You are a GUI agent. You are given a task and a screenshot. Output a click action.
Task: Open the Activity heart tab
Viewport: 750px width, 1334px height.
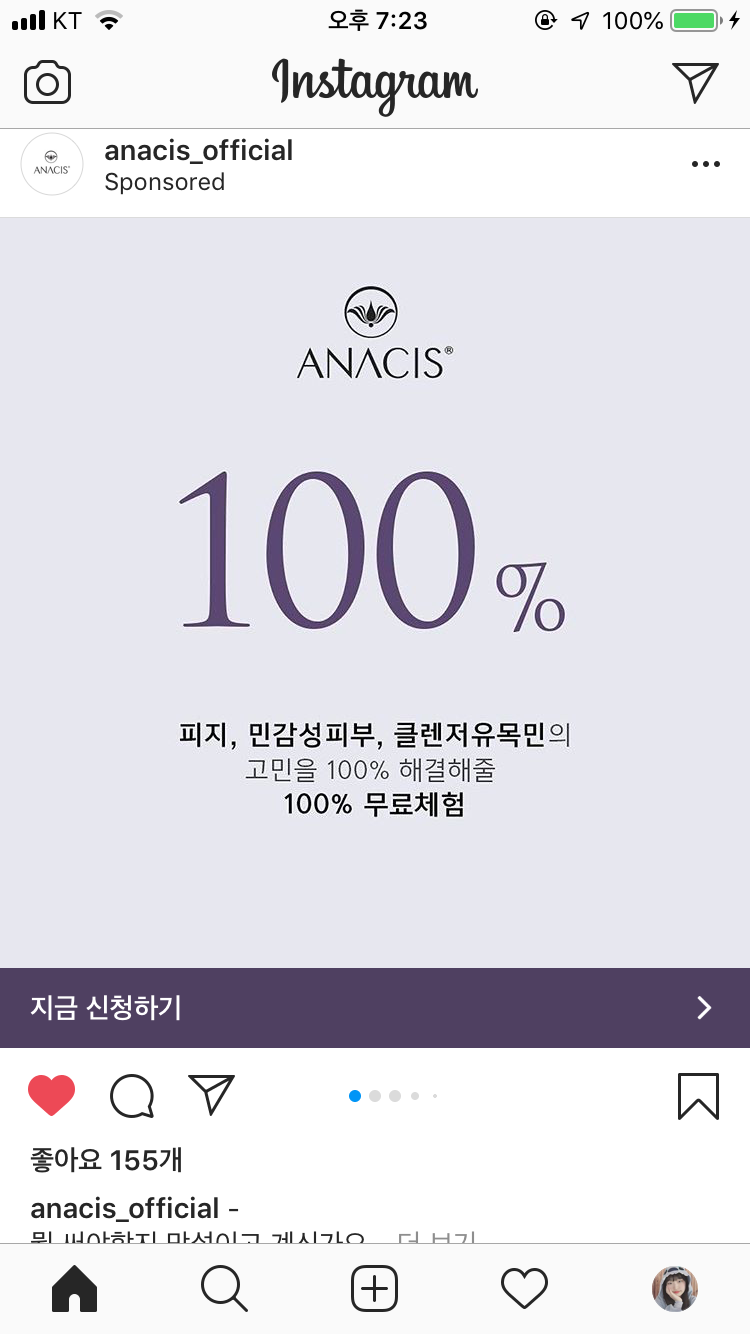tap(524, 1289)
